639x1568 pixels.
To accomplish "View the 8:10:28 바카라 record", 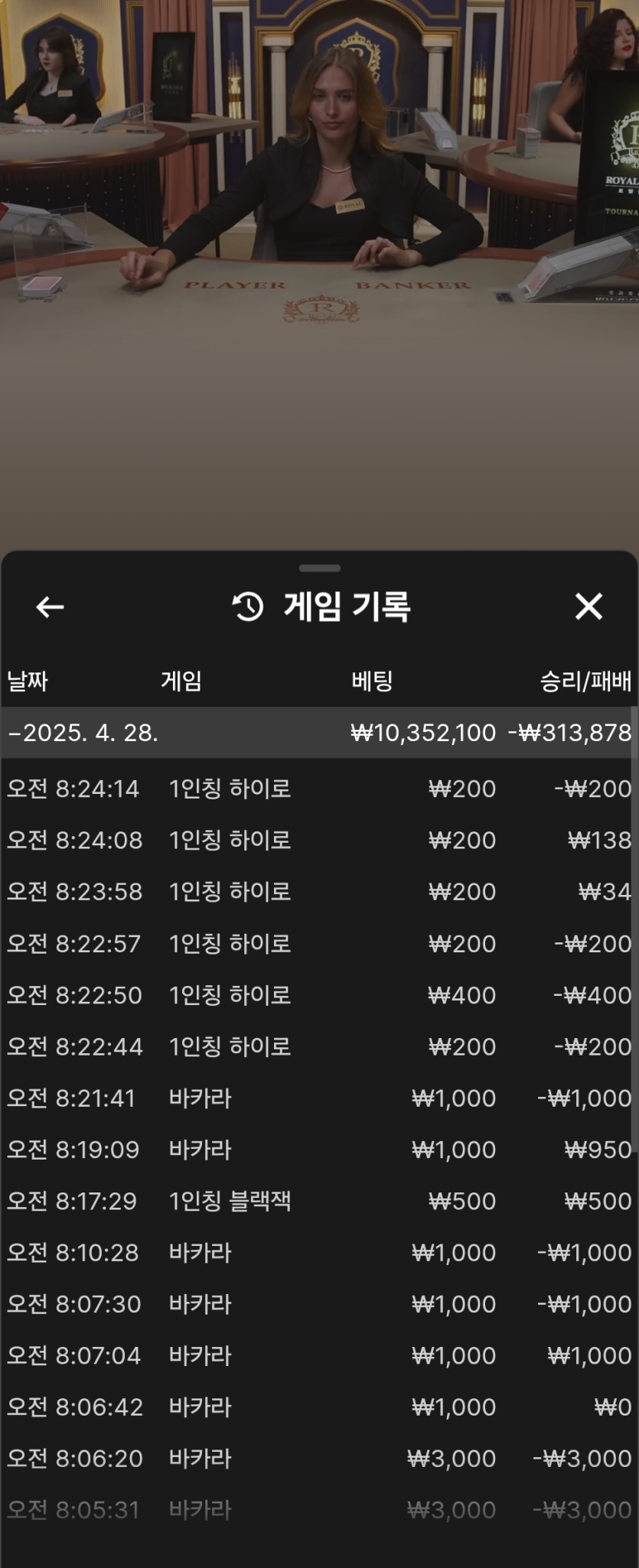I will [318, 1253].
